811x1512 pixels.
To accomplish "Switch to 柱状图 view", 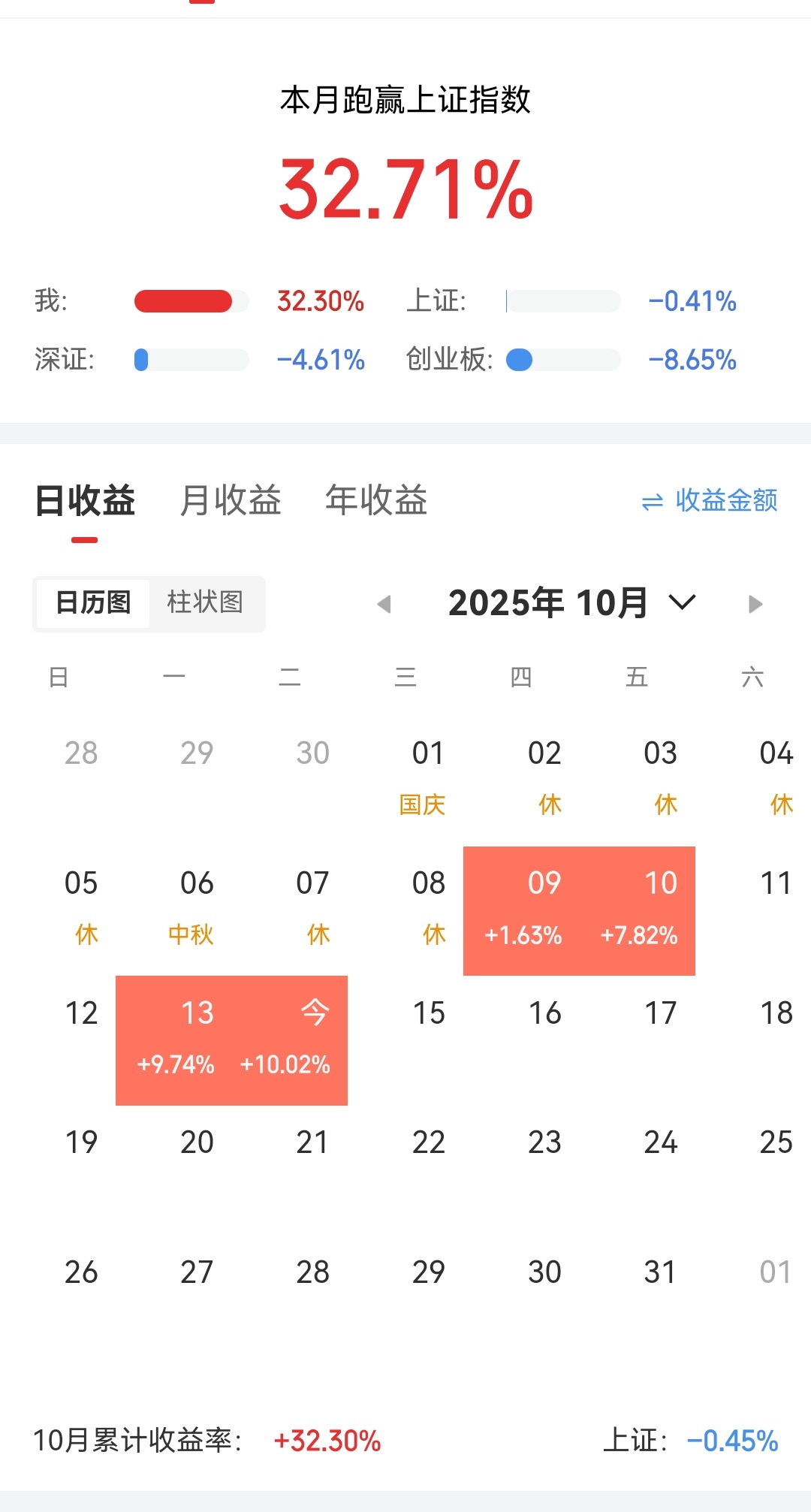I will click(x=205, y=602).
